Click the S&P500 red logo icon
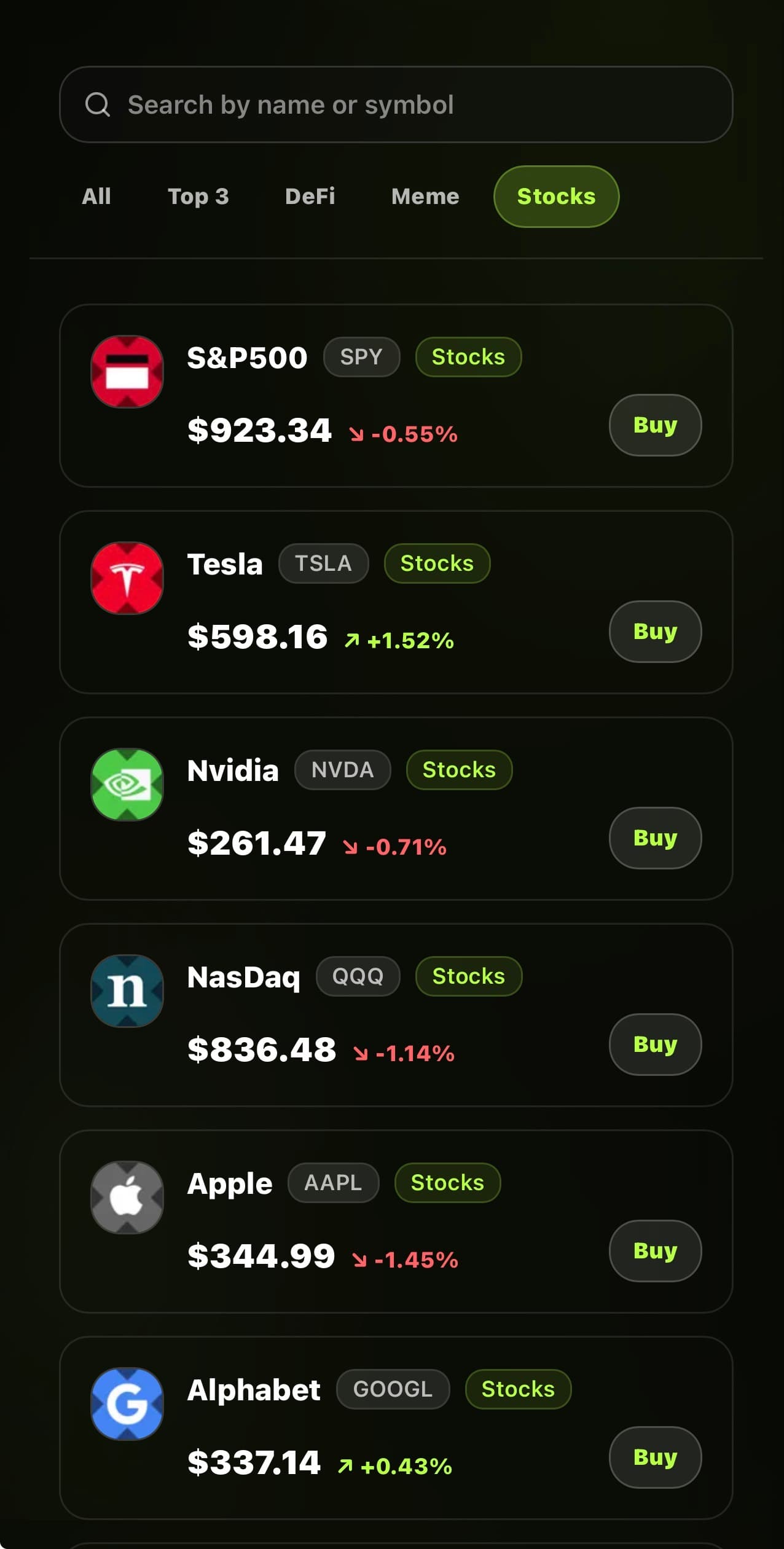 click(x=127, y=372)
